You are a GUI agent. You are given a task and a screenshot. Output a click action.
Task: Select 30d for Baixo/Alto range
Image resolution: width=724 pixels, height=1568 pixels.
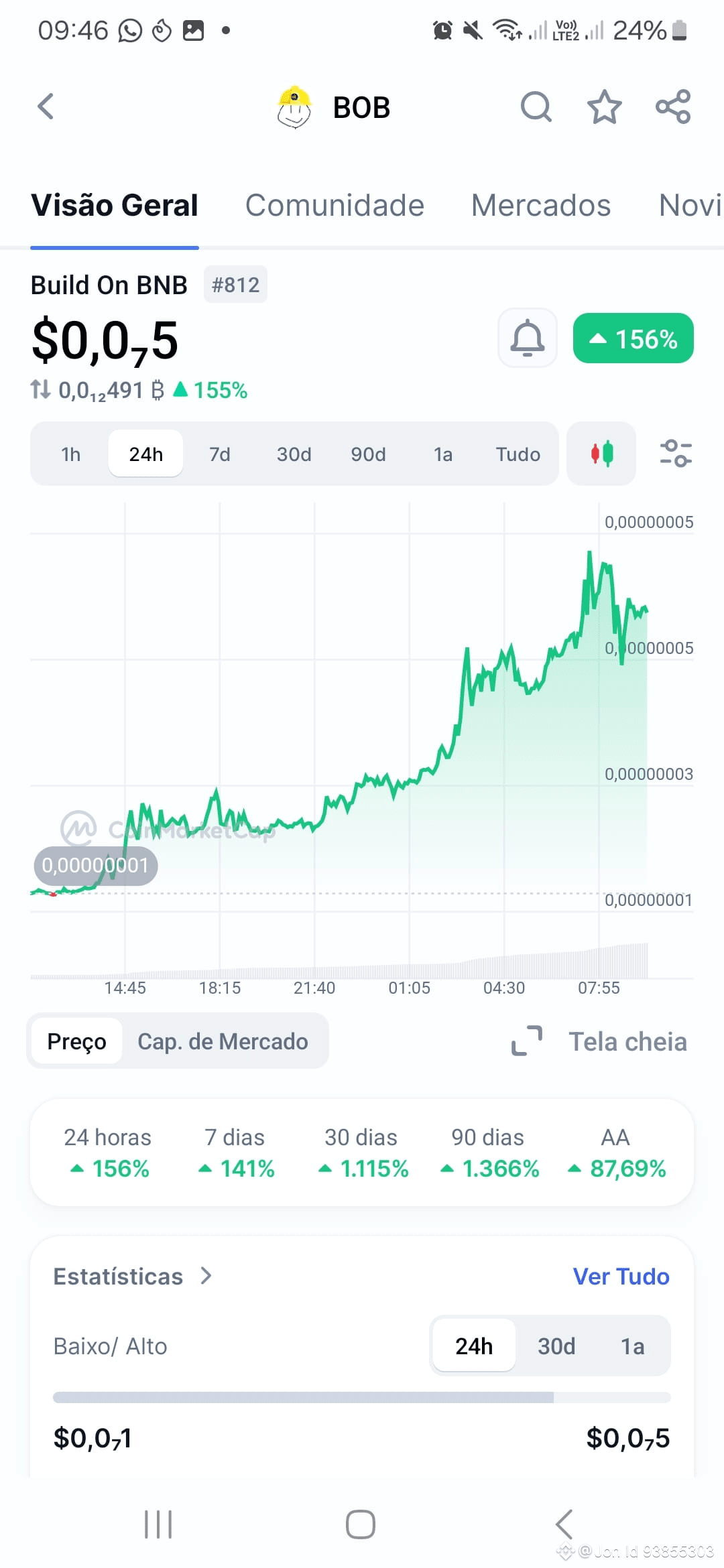tap(556, 1346)
